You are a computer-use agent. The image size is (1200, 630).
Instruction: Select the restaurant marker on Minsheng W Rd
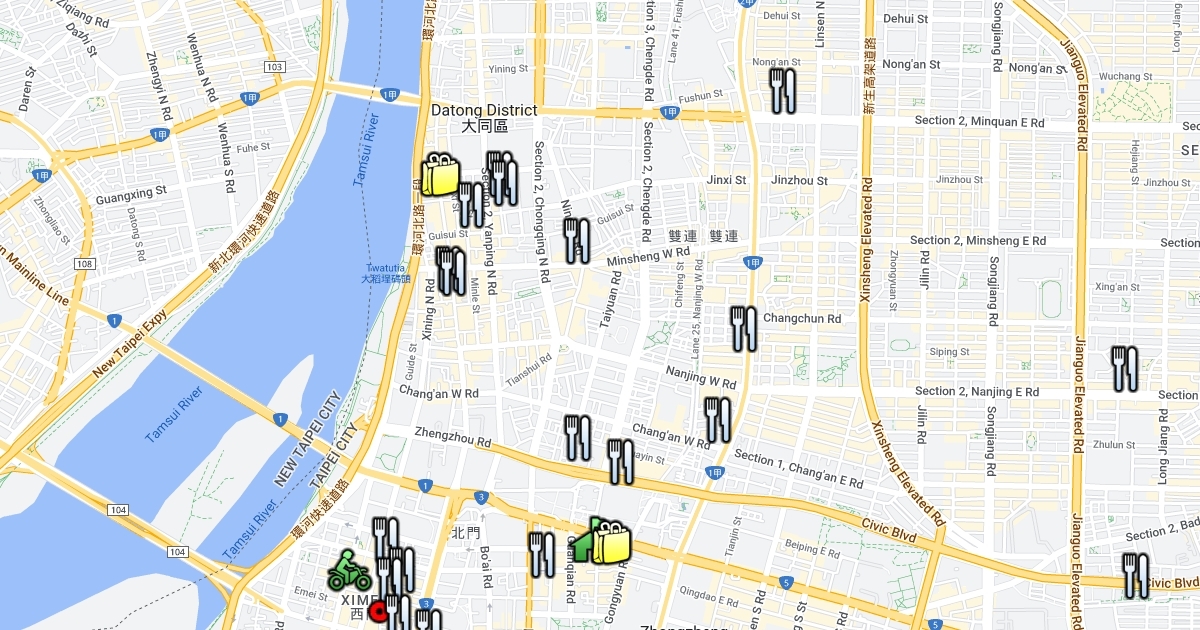(x=577, y=241)
